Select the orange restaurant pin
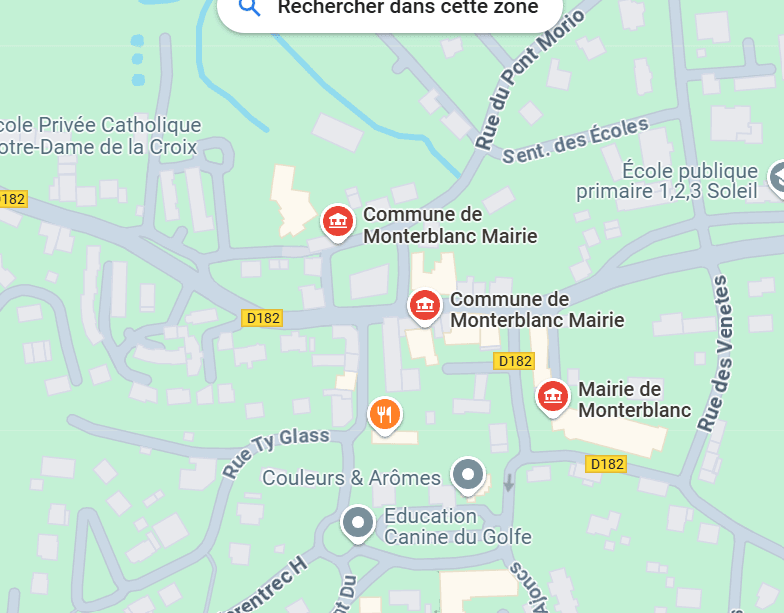The width and height of the screenshot is (784, 613). point(385,413)
